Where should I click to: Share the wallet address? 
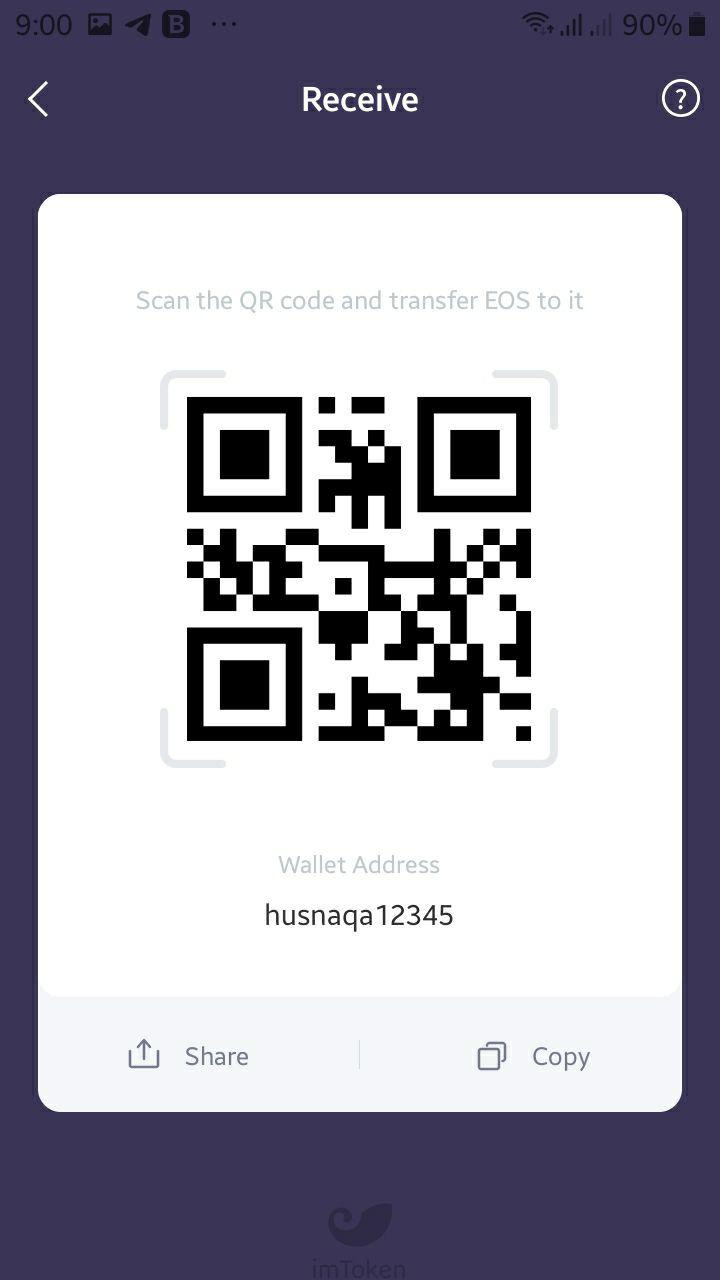tap(188, 1055)
